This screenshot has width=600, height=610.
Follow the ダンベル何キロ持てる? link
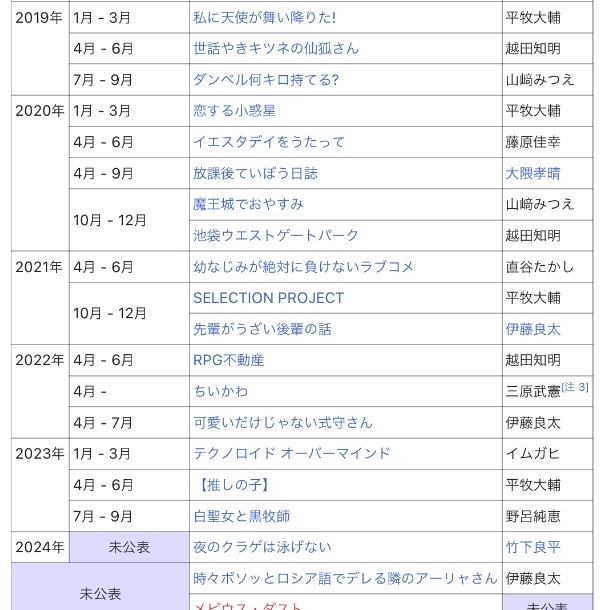[x=266, y=79]
